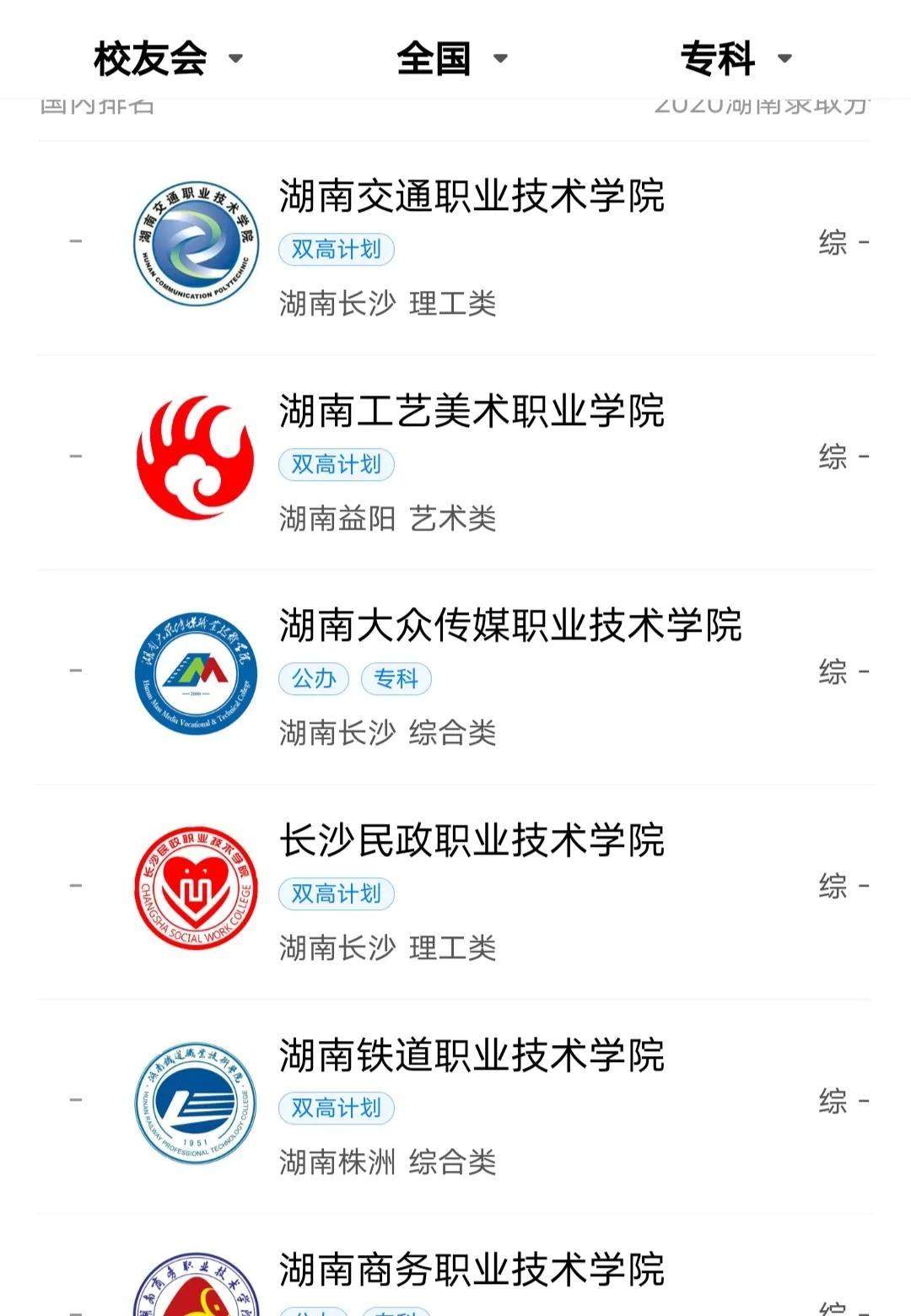Tap the 湖南铁道职业技术学院 row
911x1316 pixels.
click(472, 1056)
